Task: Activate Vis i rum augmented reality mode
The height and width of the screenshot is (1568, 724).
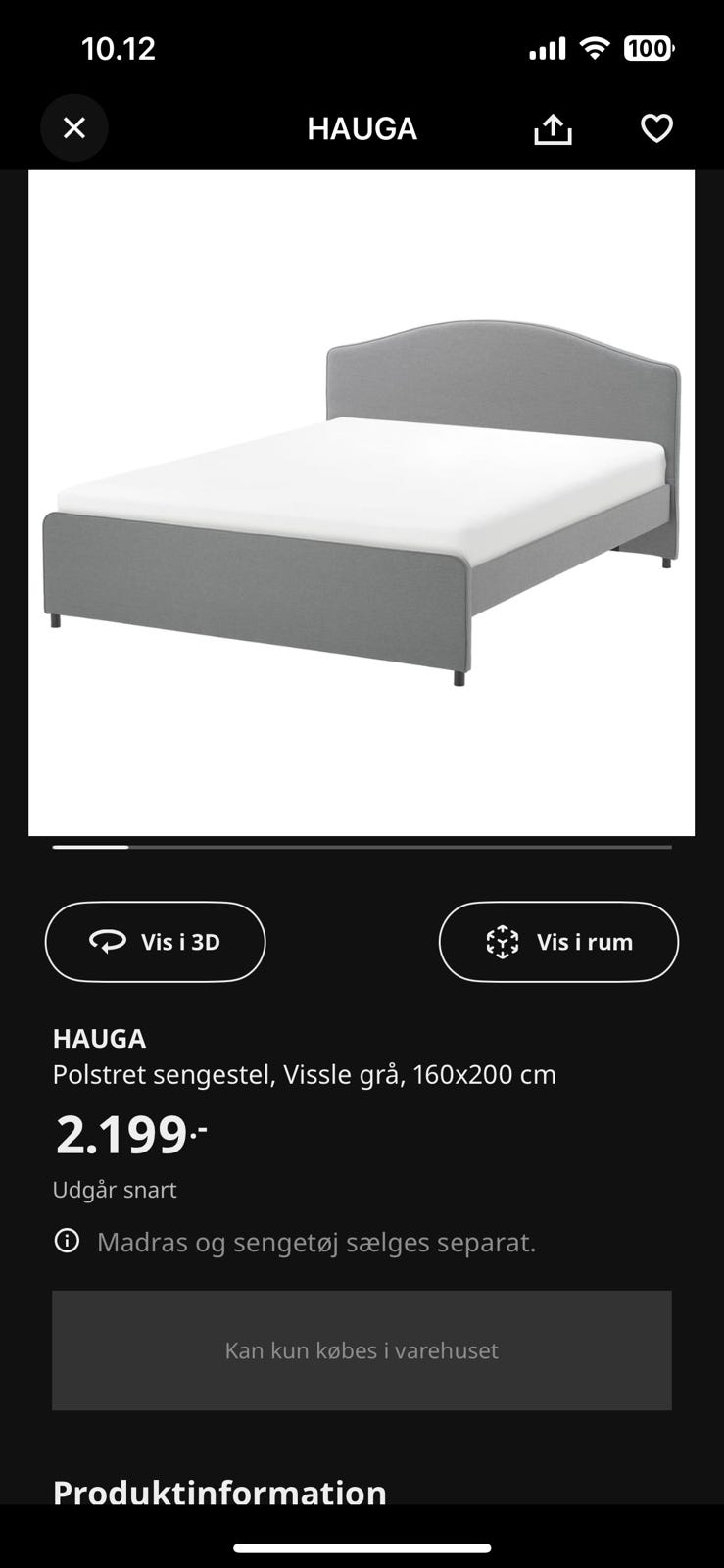Action: point(558,942)
